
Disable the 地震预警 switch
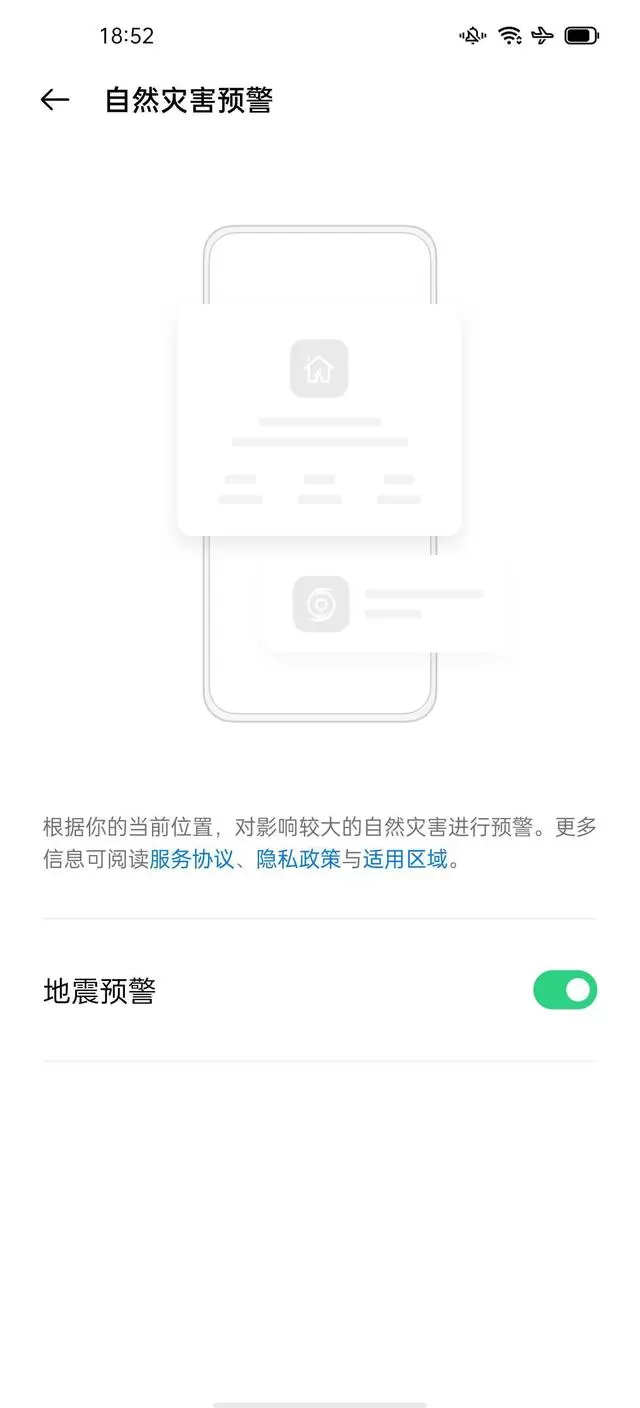pyautogui.click(x=564, y=990)
